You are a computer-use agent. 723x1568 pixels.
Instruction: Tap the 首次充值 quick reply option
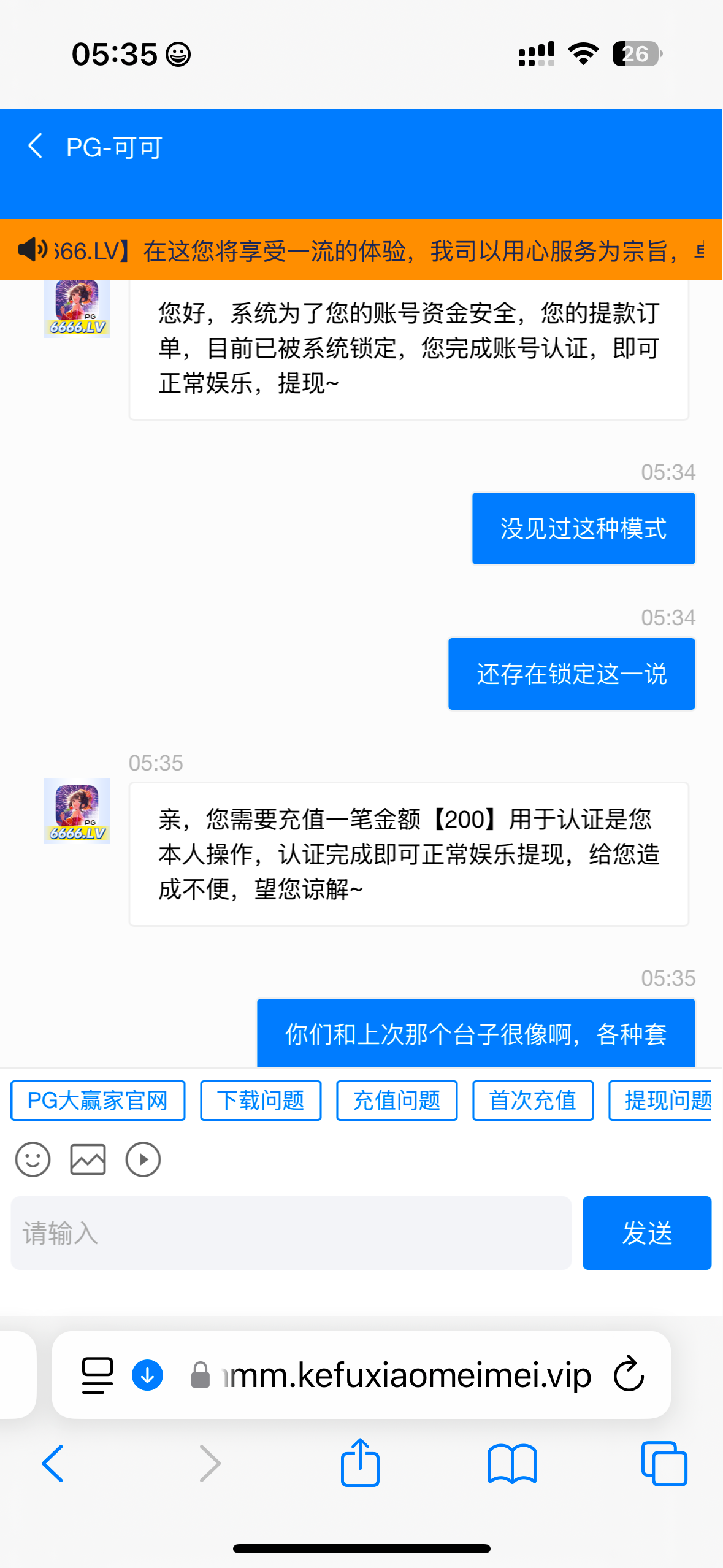coord(532,1100)
